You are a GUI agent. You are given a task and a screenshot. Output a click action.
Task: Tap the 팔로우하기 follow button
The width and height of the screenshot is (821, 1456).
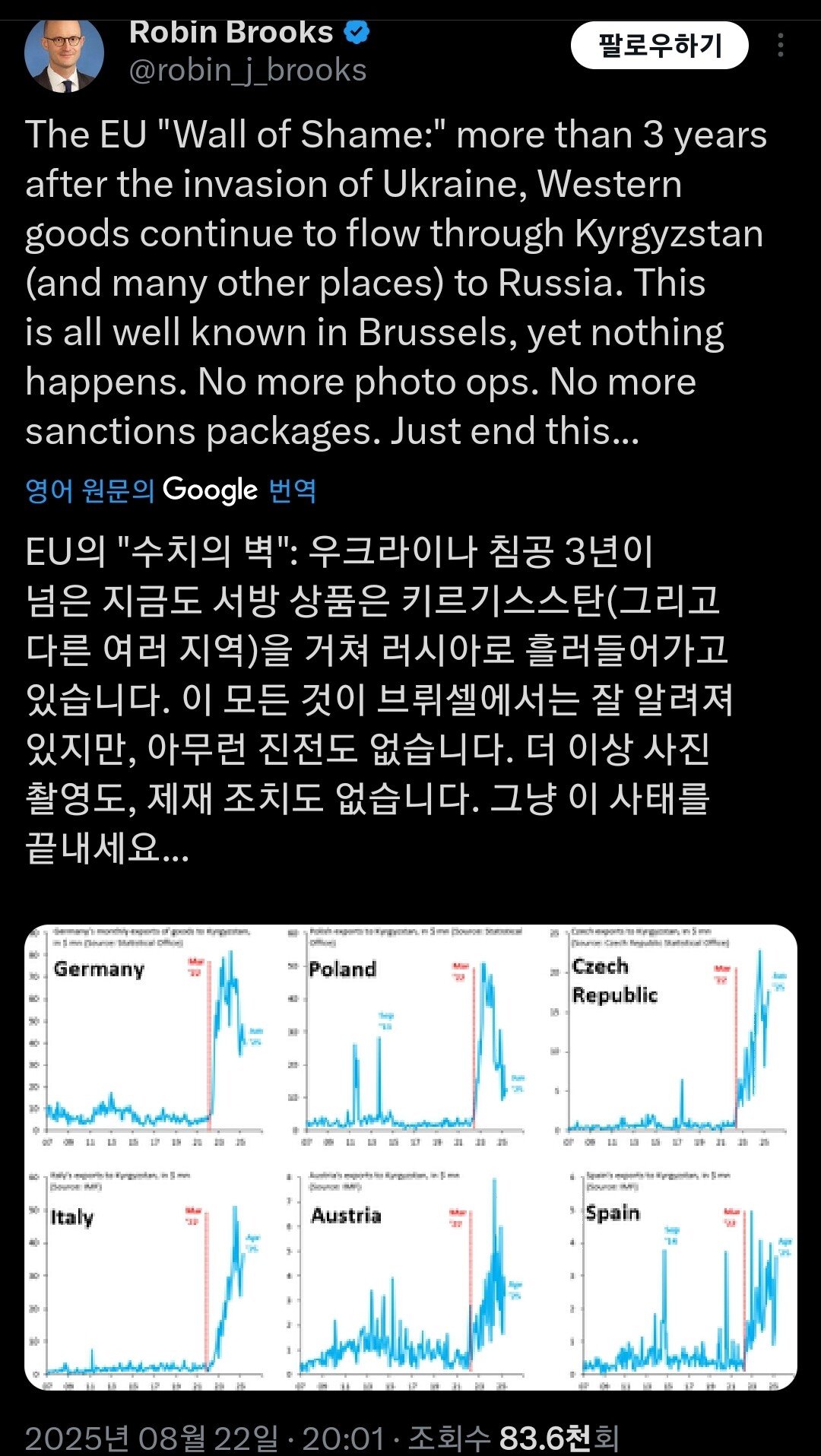[659, 46]
